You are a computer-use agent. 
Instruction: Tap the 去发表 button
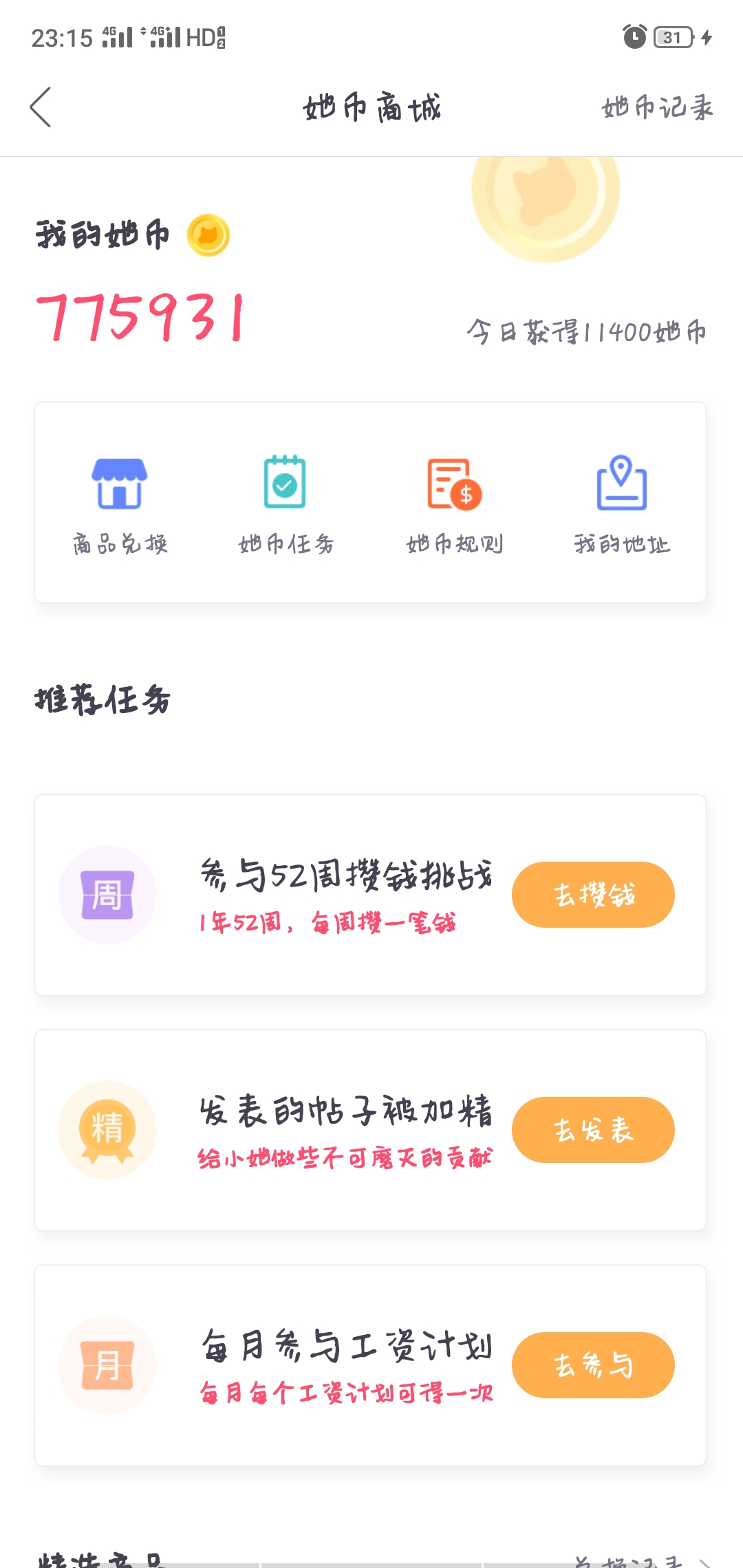coord(593,1130)
